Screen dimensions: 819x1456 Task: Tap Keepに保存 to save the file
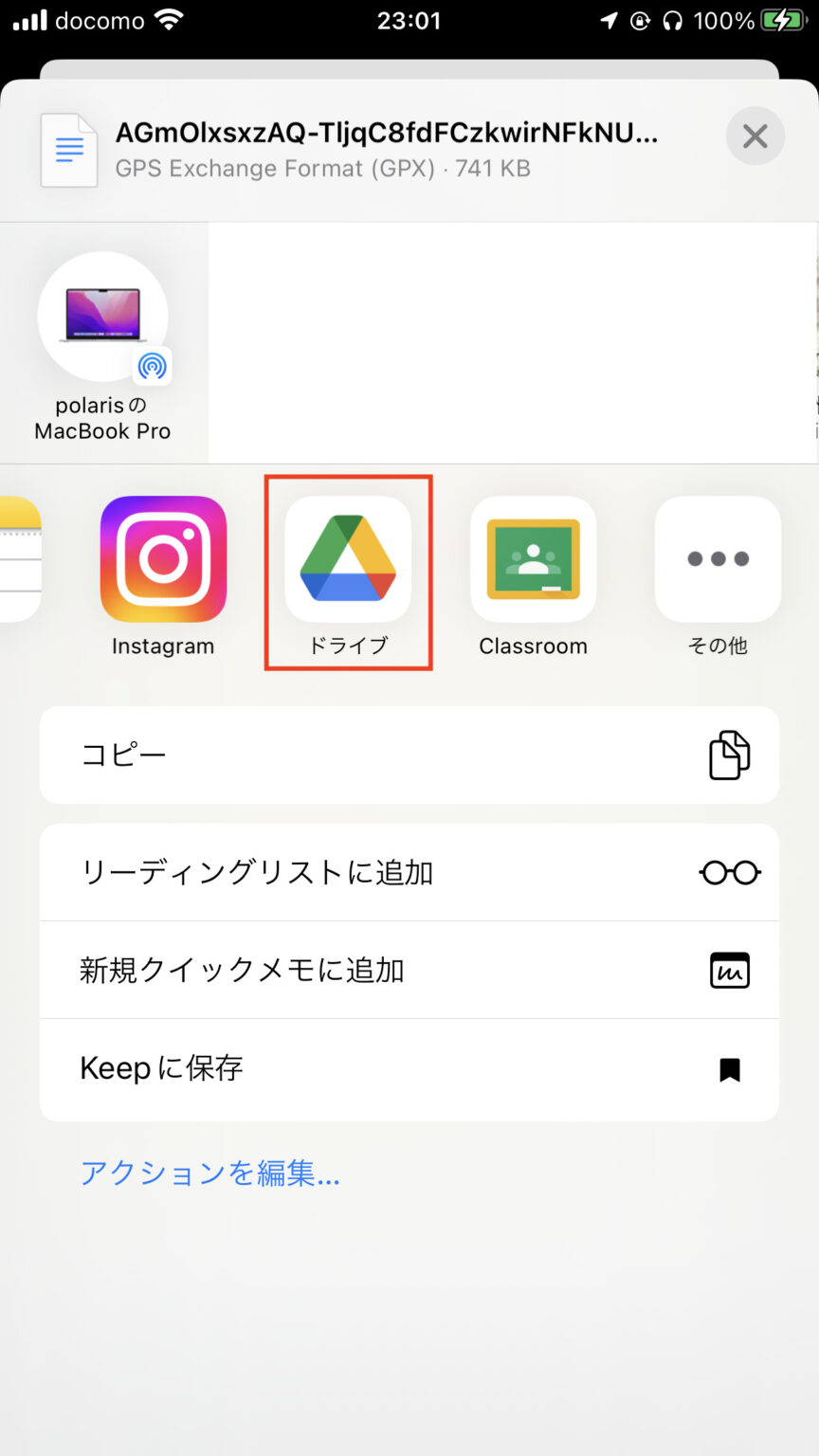(x=161, y=1068)
